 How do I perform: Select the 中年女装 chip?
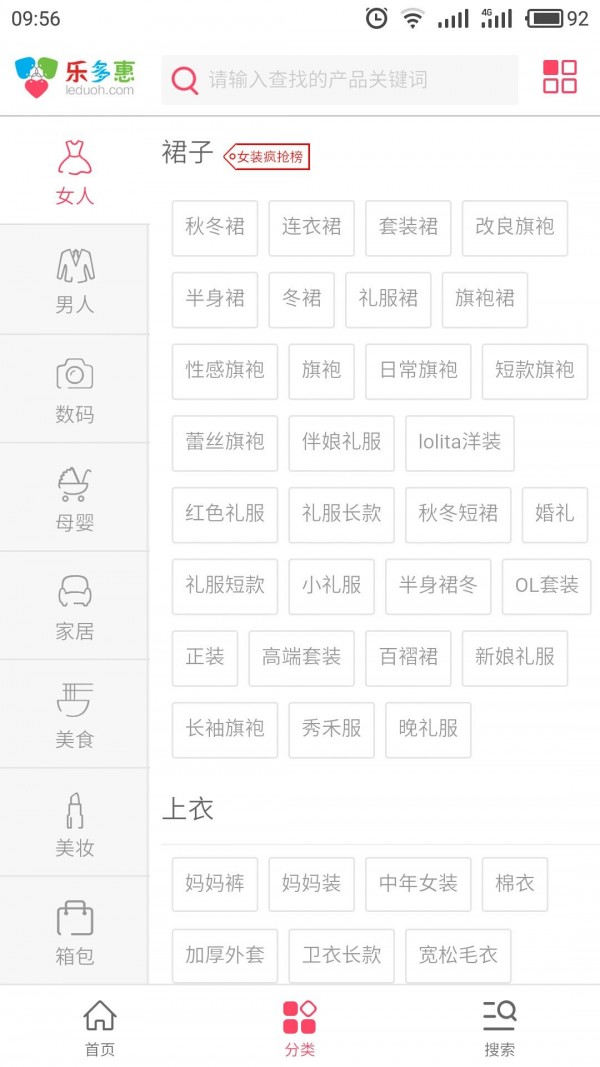coord(418,884)
